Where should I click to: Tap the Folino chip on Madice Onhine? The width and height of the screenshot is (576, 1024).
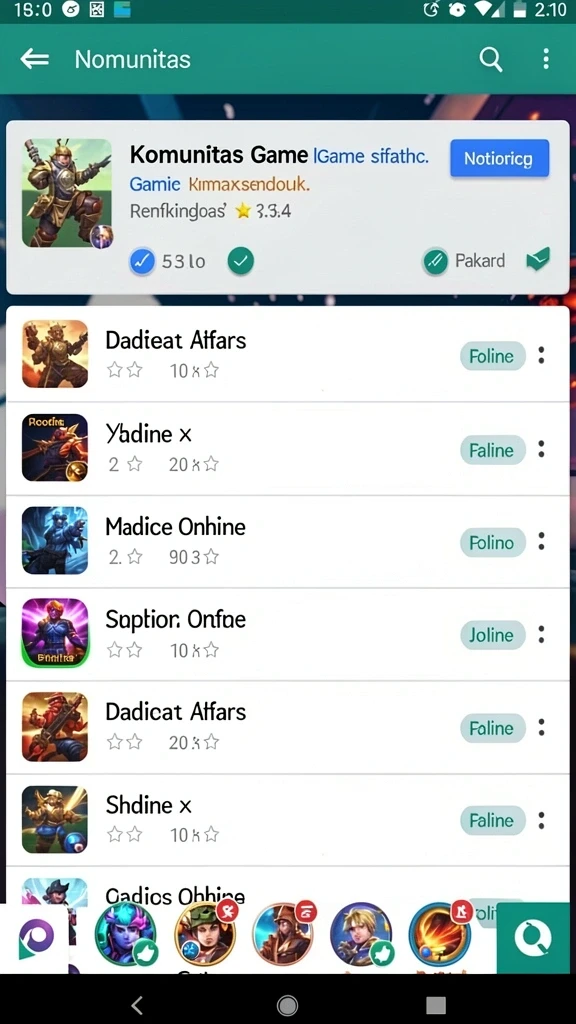pyautogui.click(x=492, y=543)
